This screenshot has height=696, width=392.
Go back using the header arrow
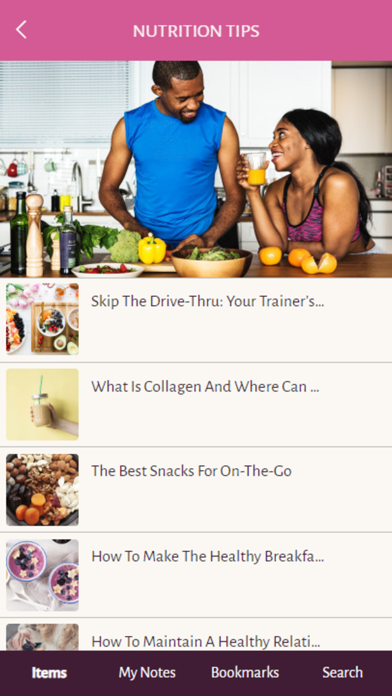21,30
